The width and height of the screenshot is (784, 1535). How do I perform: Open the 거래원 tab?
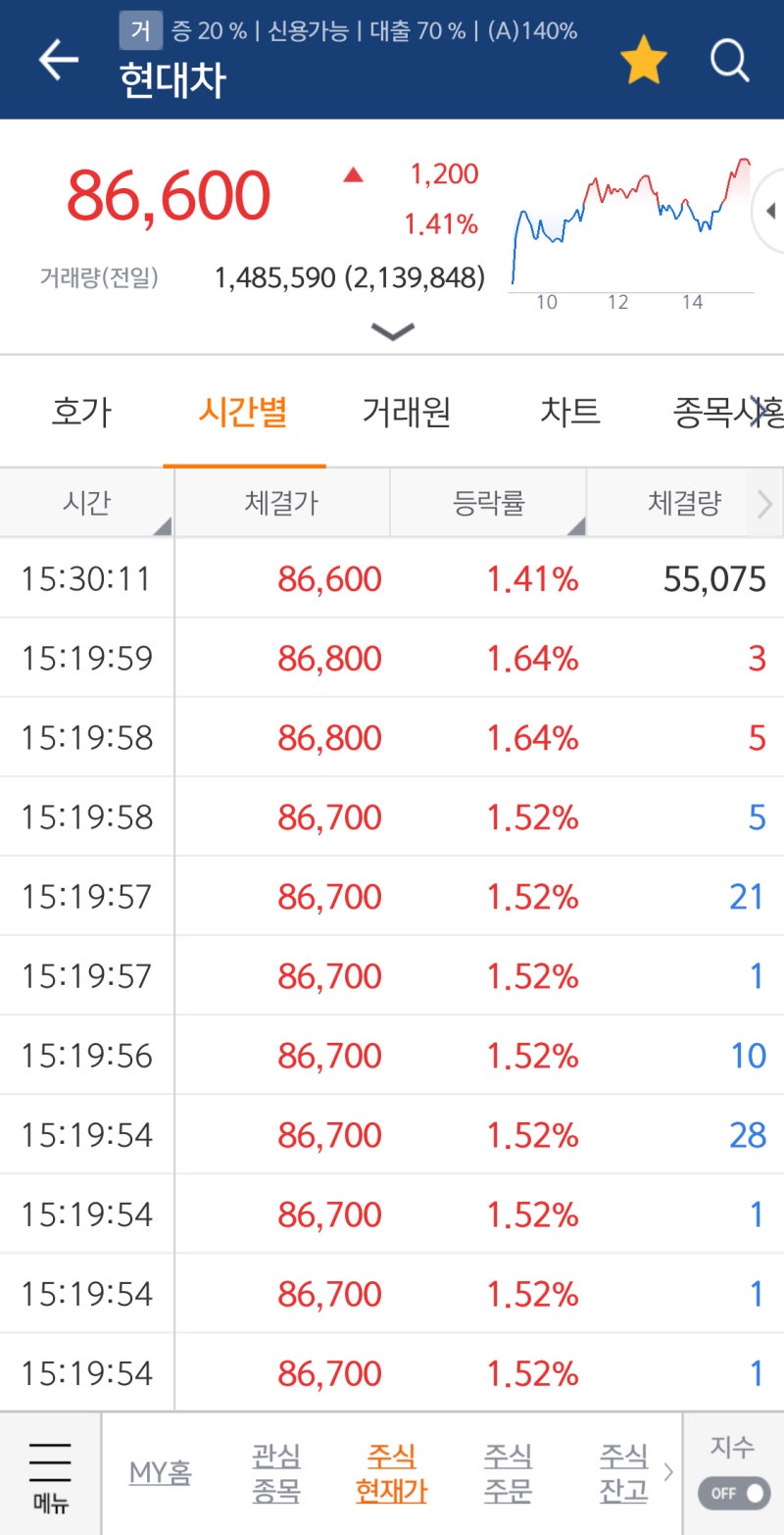[x=406, y=412]
